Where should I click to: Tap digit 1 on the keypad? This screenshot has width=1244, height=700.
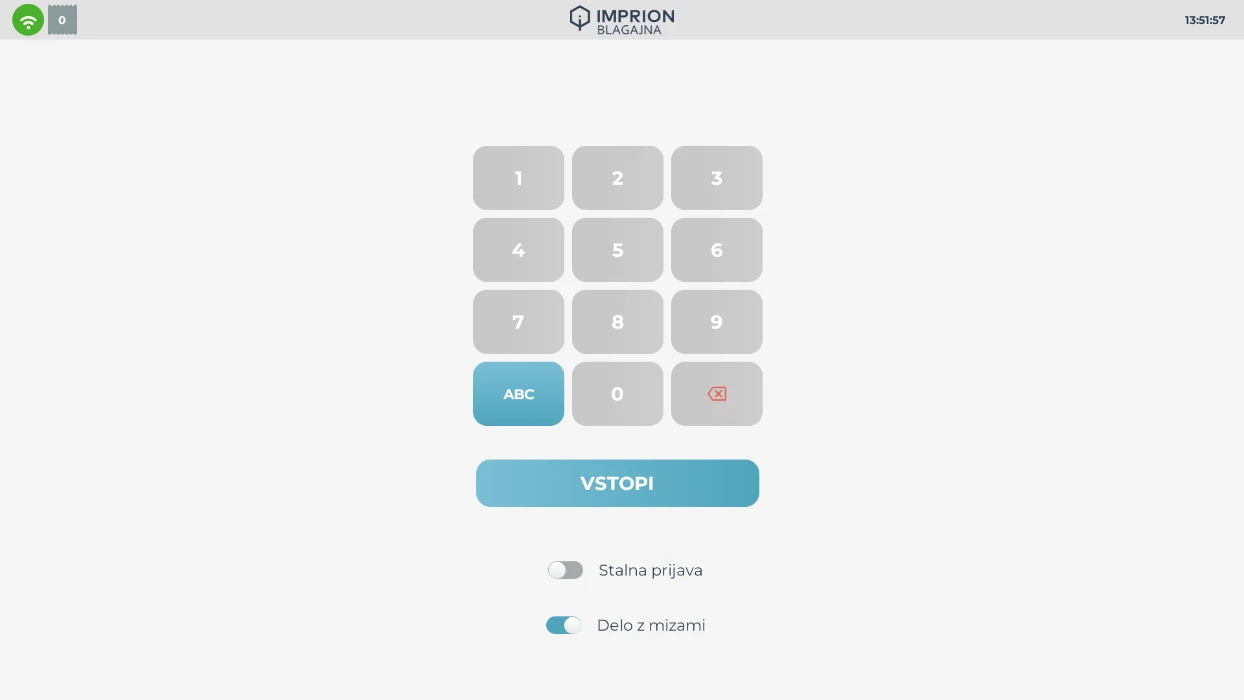[518, 178]
